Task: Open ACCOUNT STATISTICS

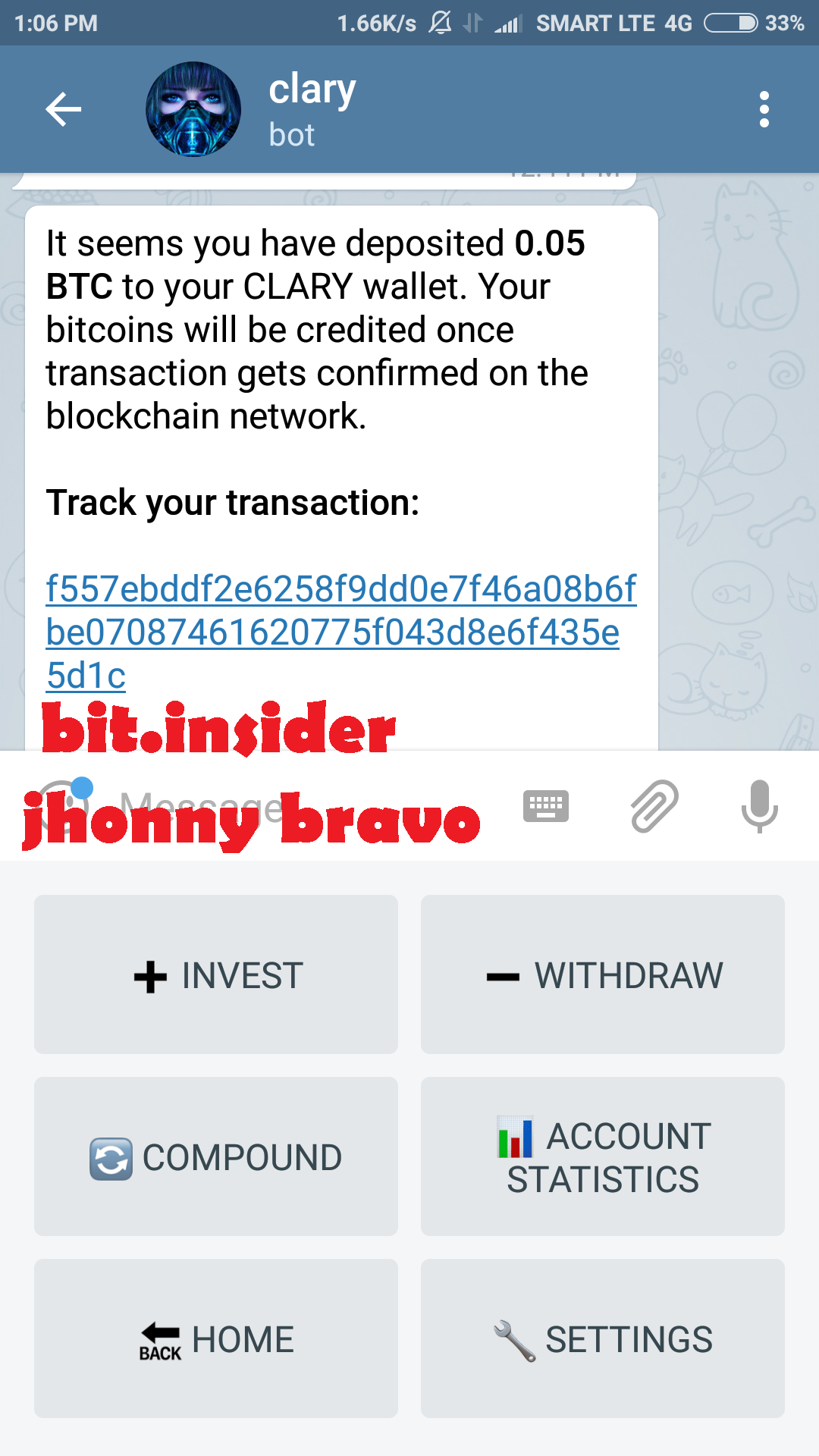Action: (x=603, y=1156)
